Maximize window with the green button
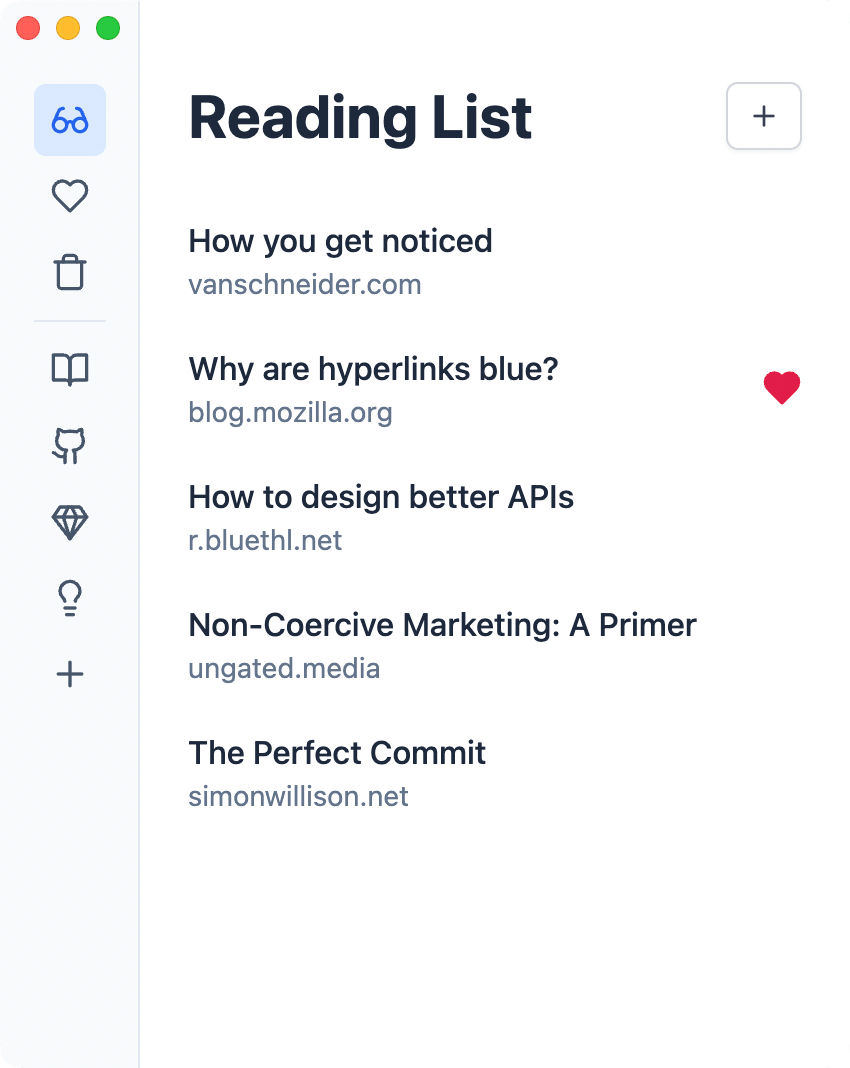Screen dimensions: 850x1068 (108, 29)
